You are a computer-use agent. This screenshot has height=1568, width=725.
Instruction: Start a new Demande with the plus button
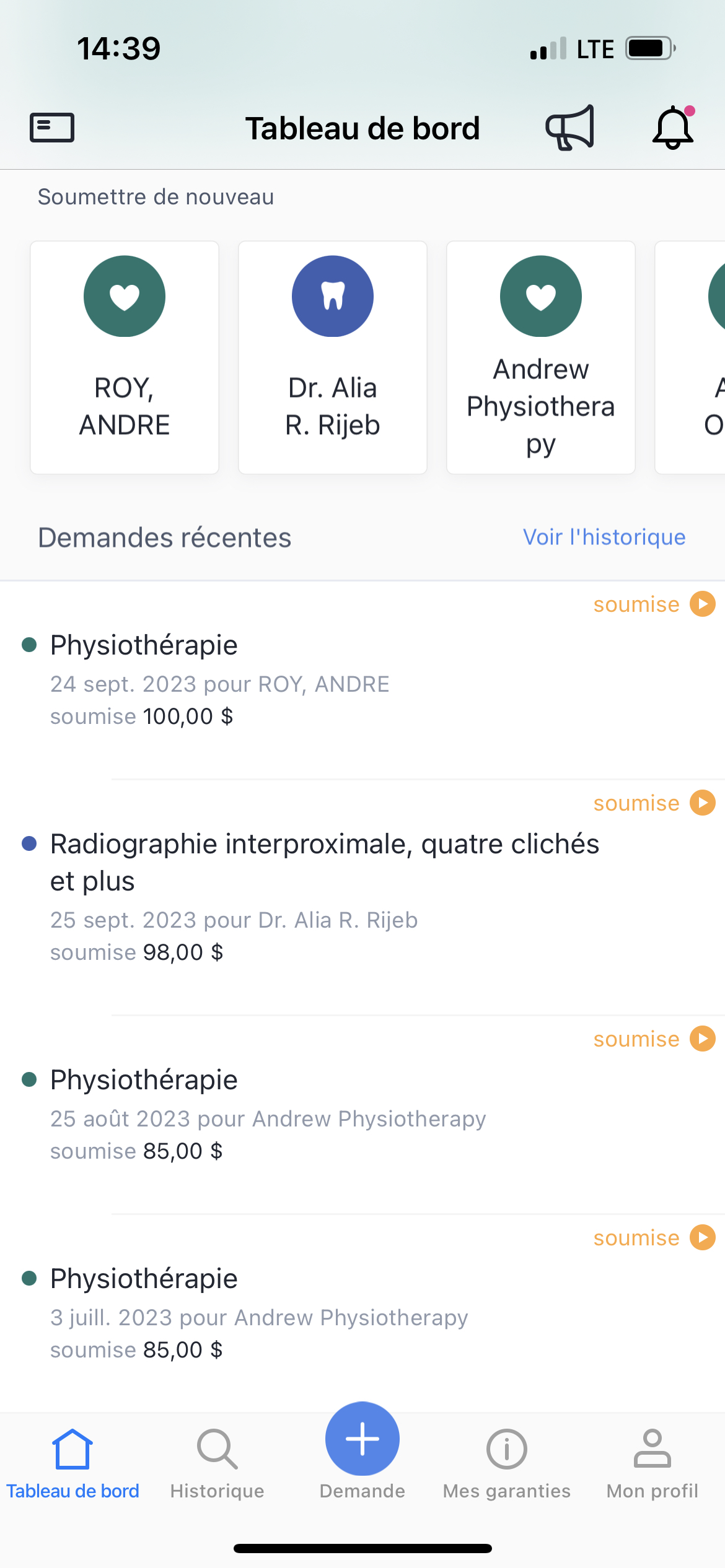(x=362, y=1440)
